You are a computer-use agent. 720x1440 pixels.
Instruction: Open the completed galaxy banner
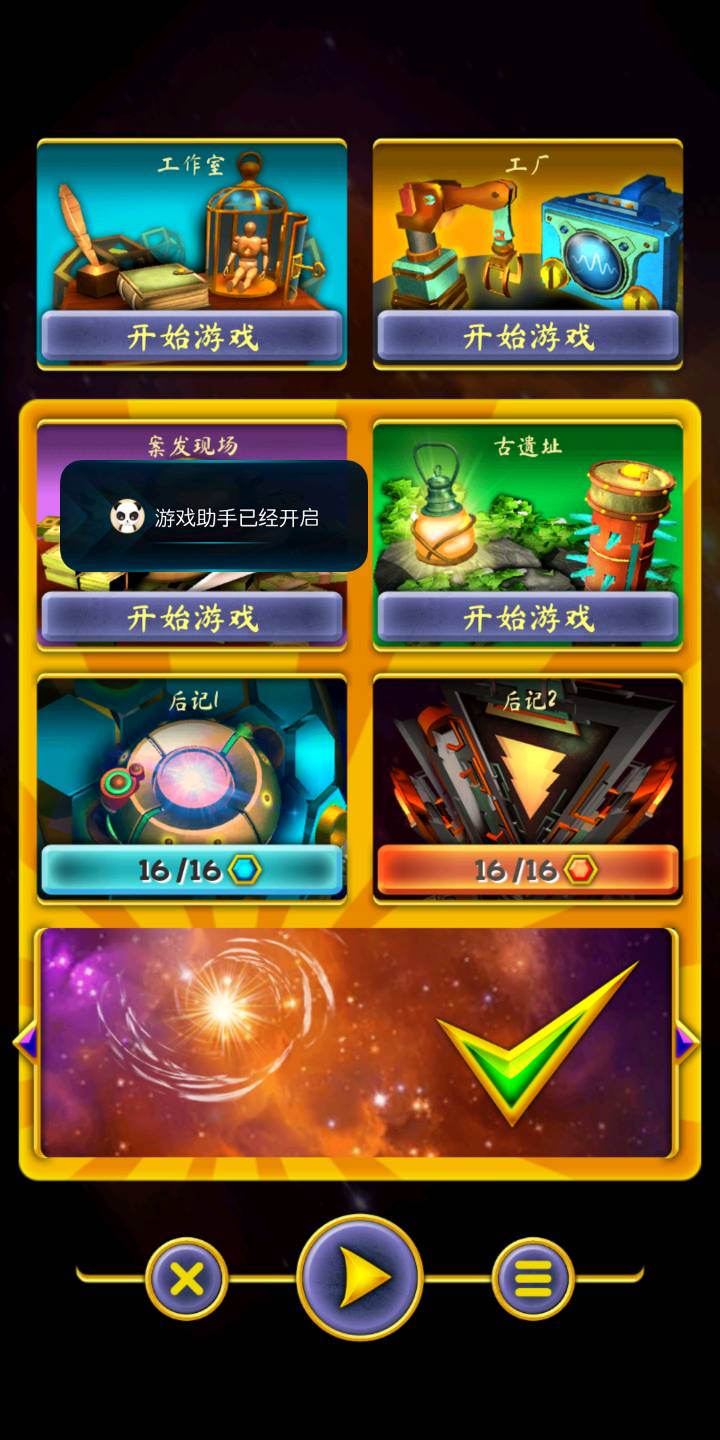point(357,1043)
